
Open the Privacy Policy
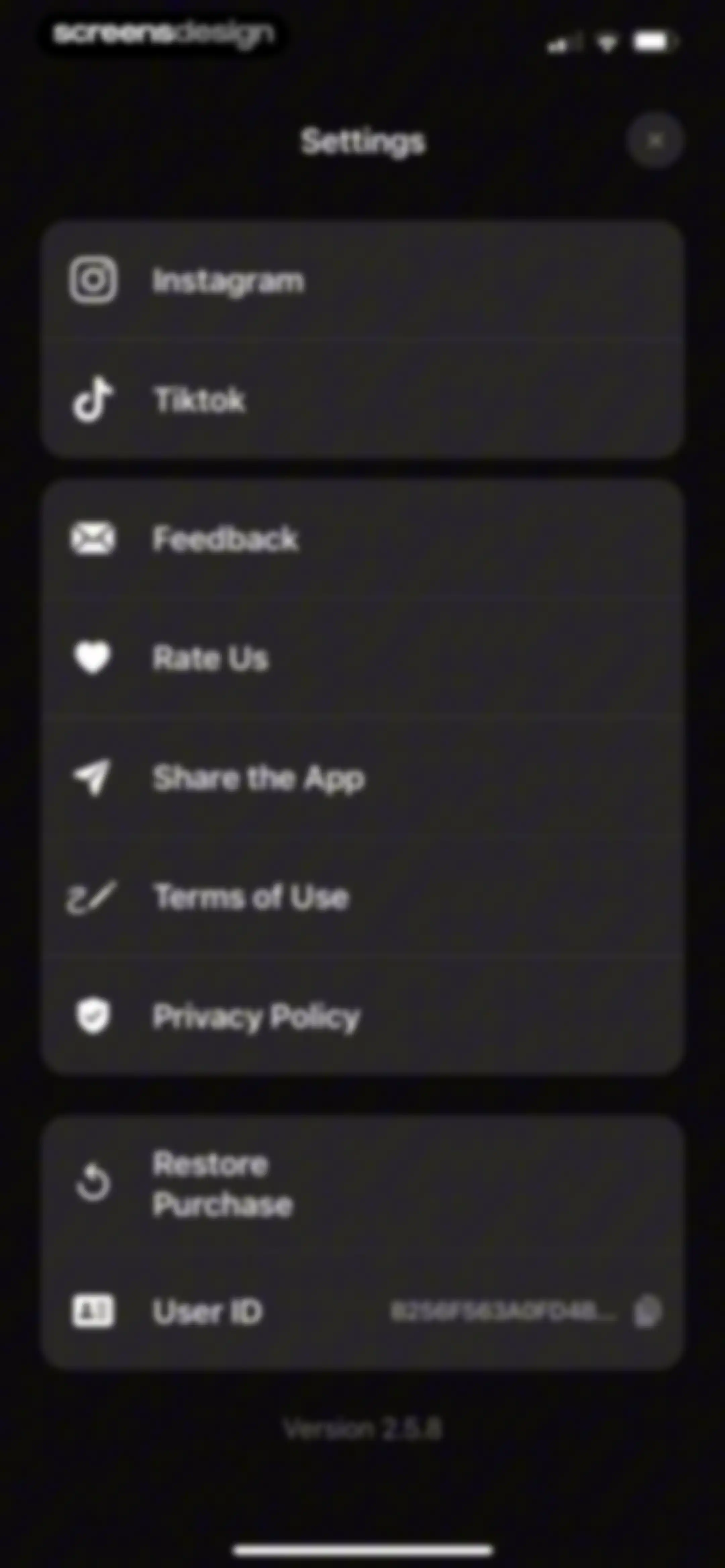[x=362, y=1016]
